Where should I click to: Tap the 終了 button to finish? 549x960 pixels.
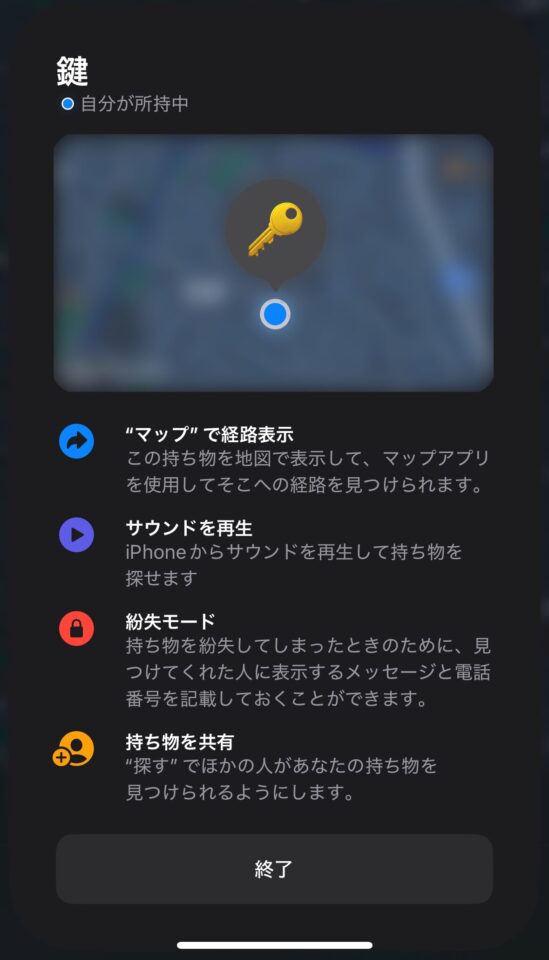274,868
